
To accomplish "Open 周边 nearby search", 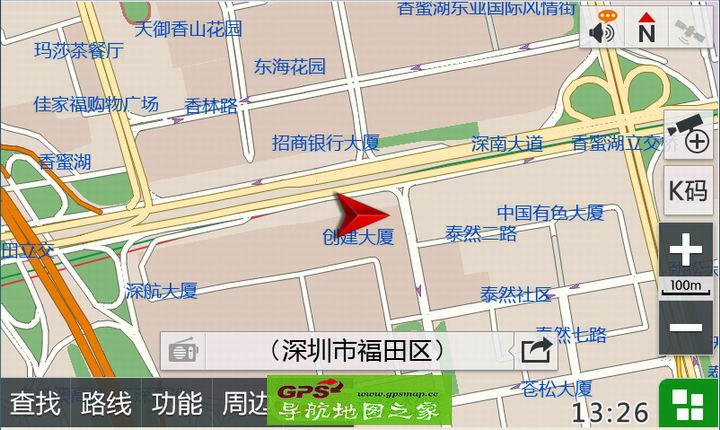I will click(242, 404).
